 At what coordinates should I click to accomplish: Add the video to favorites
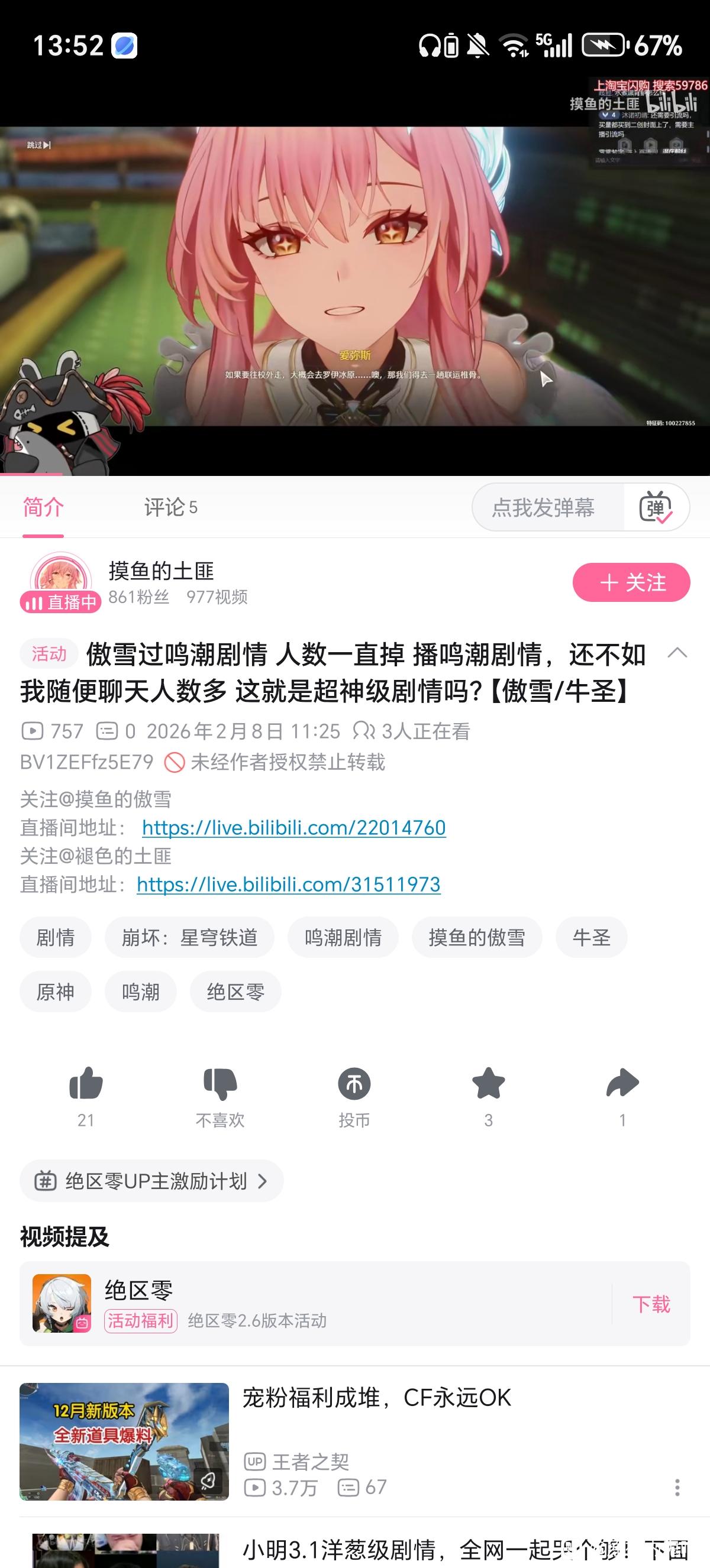[x=488, y=1085]
